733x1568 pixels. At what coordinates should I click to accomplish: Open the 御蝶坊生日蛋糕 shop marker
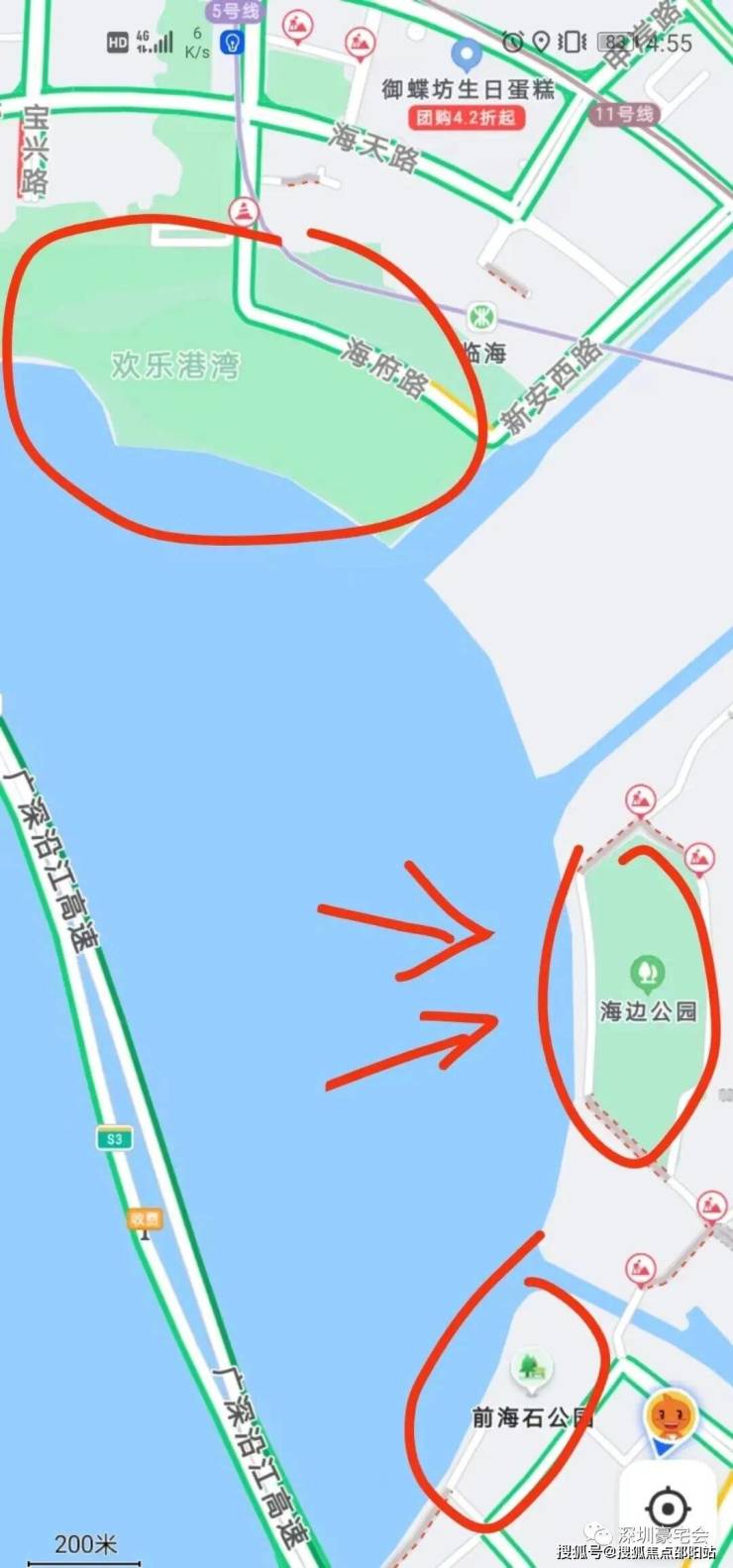[466, 54]
